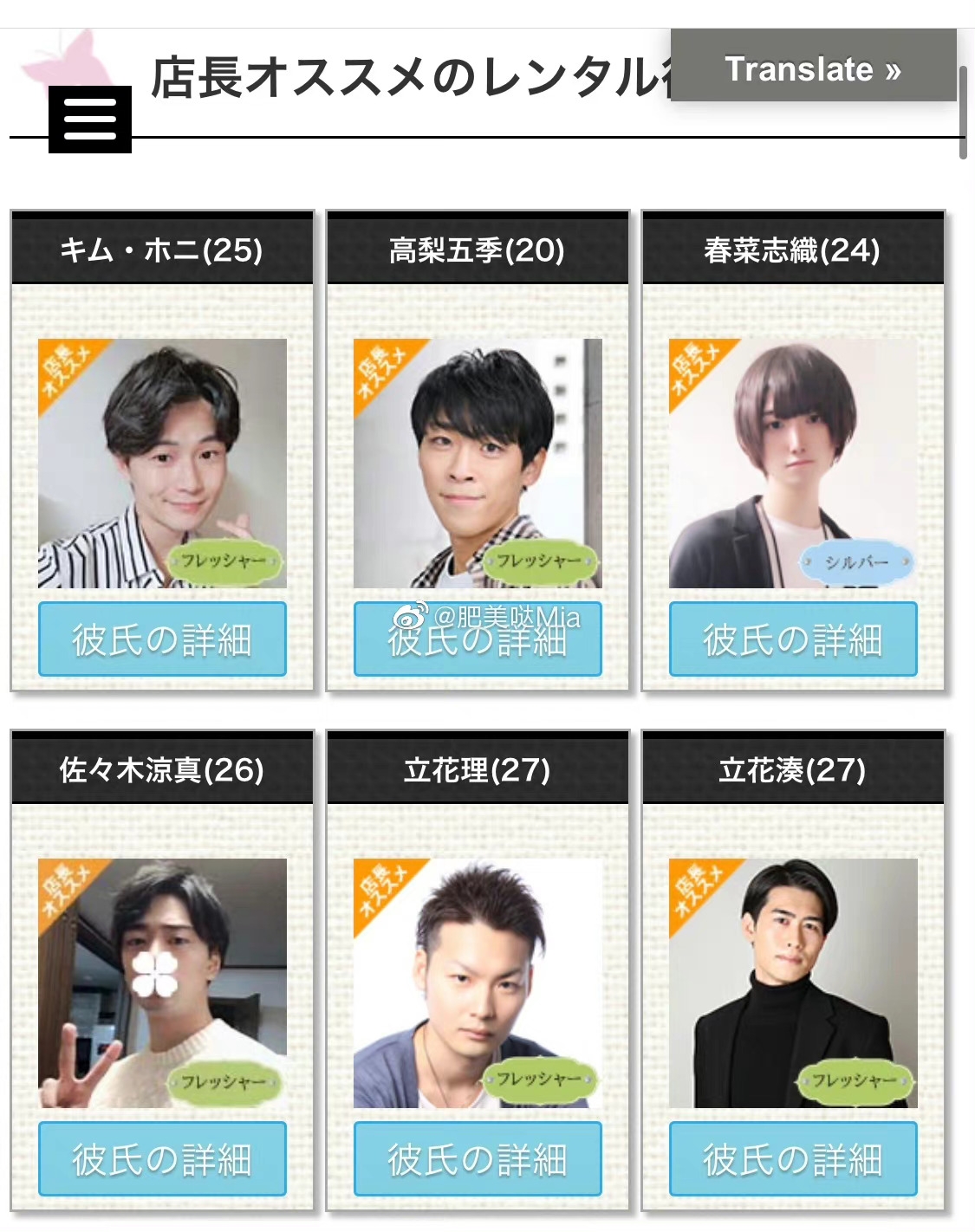Tap the profile photo of 佐々木涼真

pyautogui.click(x=162, y=983)
